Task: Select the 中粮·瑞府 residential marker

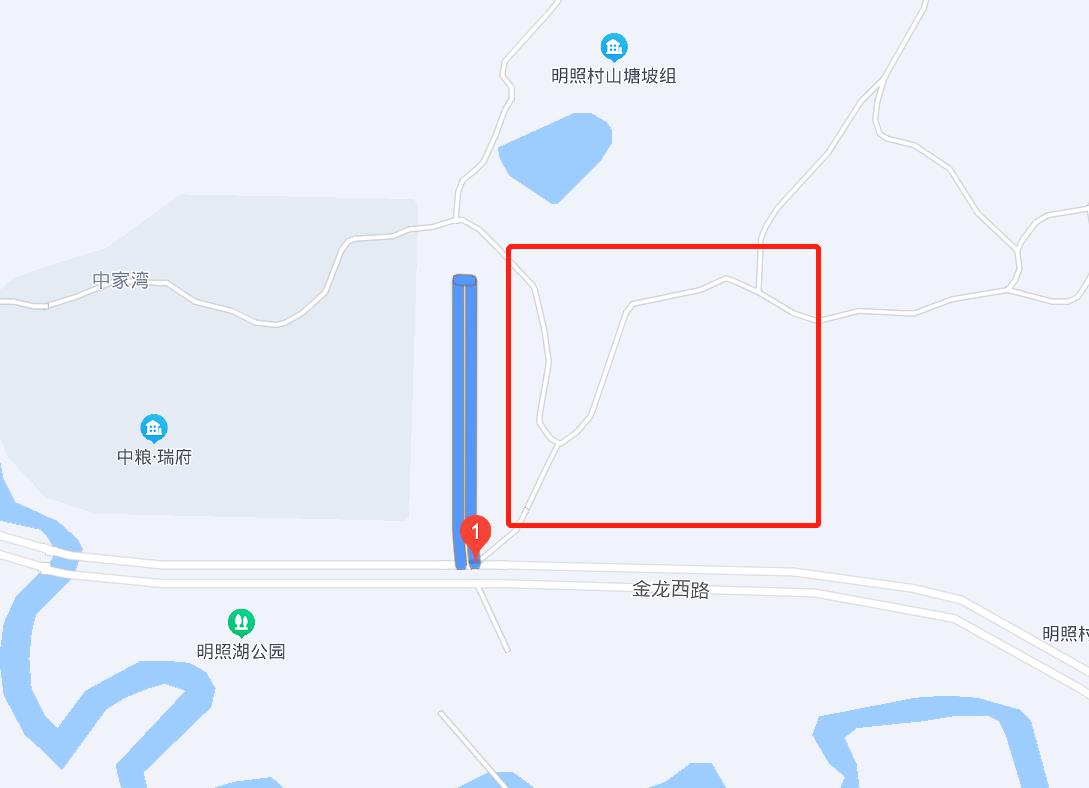Action: pyautogui.click(x=154, y=429)
